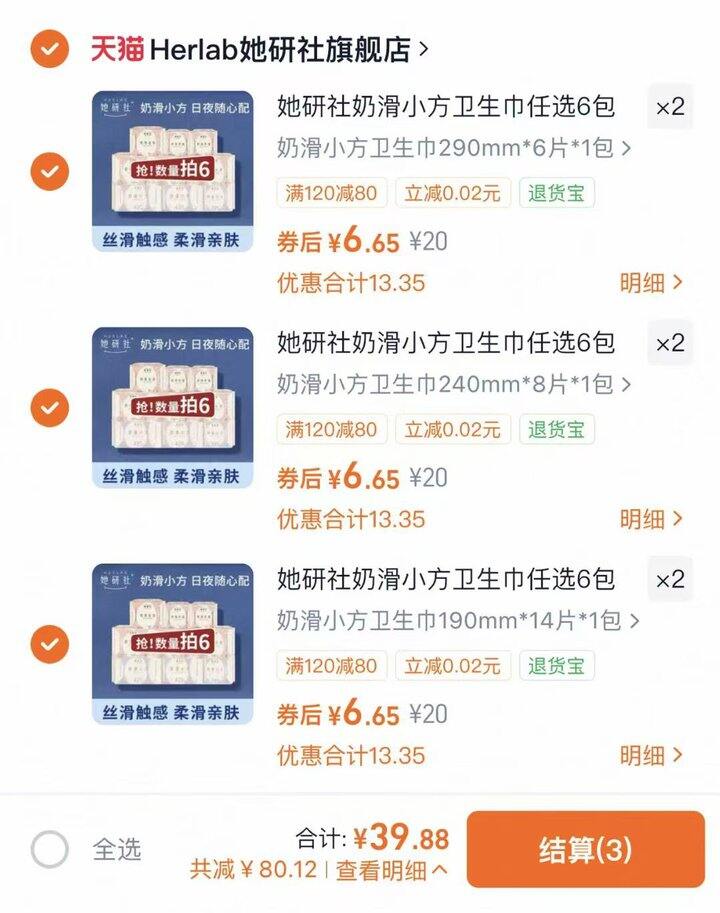Viewport: 720px width, 913px height.
Task: Deselect the 240mm*8片 item checkbox
Action: (x=49, y=407)
